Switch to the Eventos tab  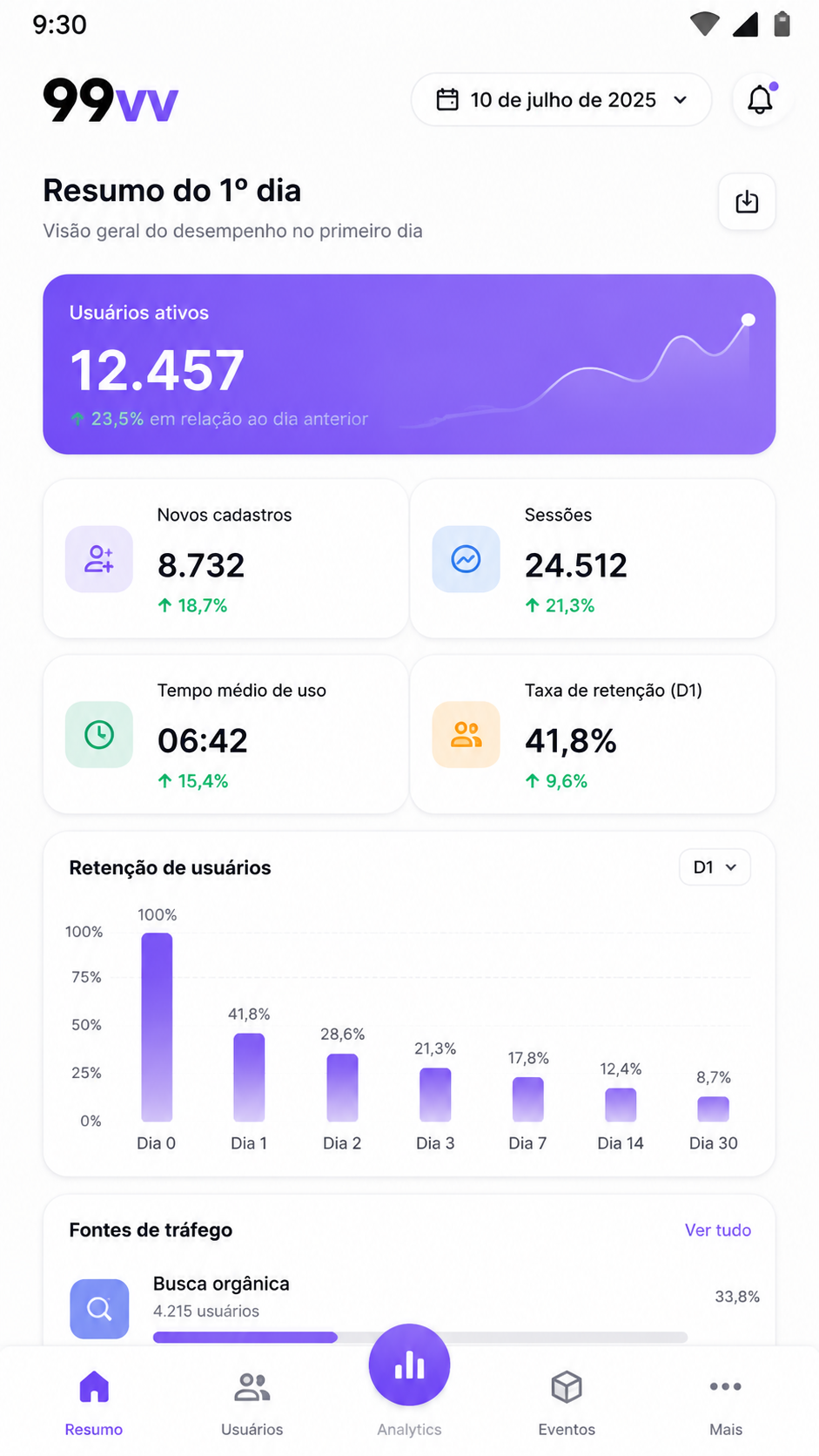pyautogui.click(x=567, y=1402)
